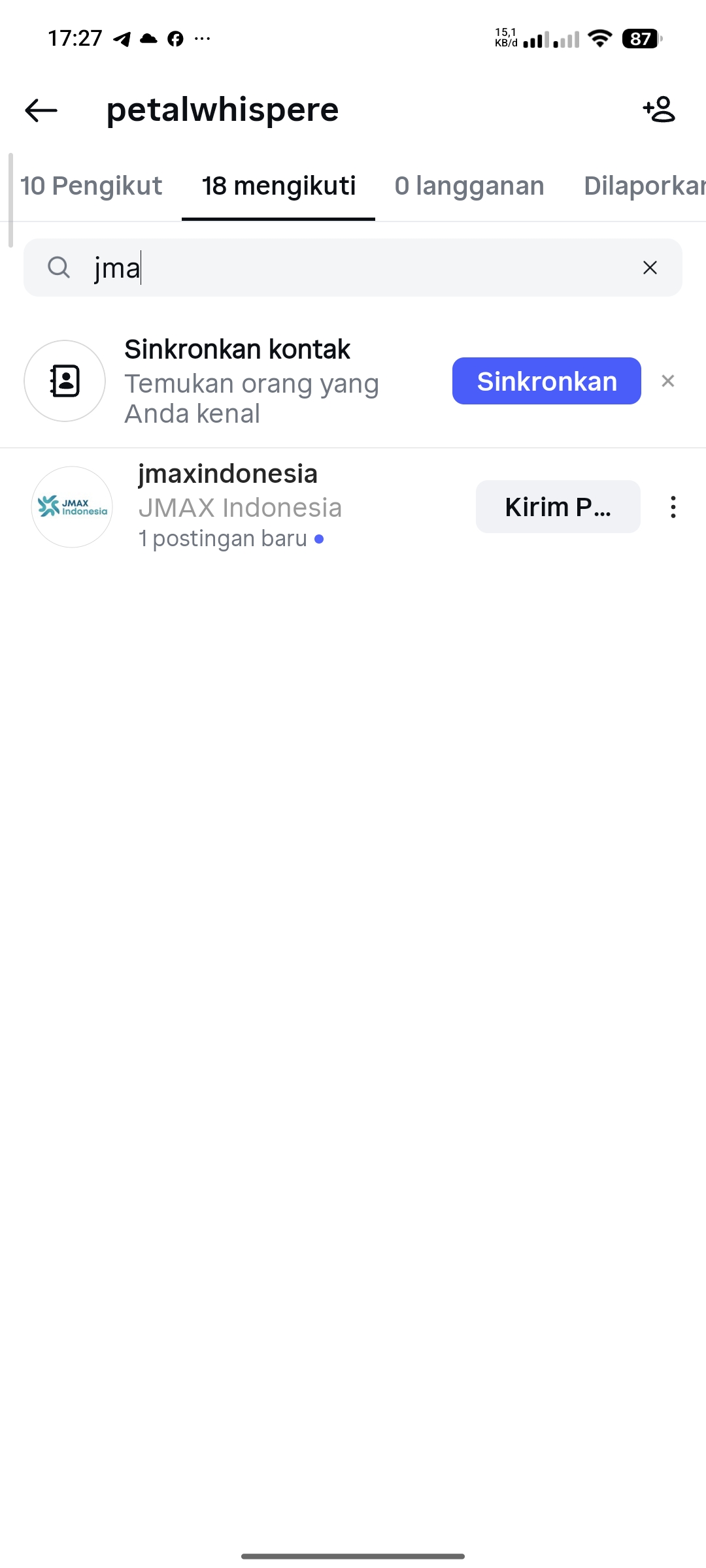Viewport: 706px width, 1568px height.
Task: Tap the search field containing jma
Action: (x=353, y=268)
